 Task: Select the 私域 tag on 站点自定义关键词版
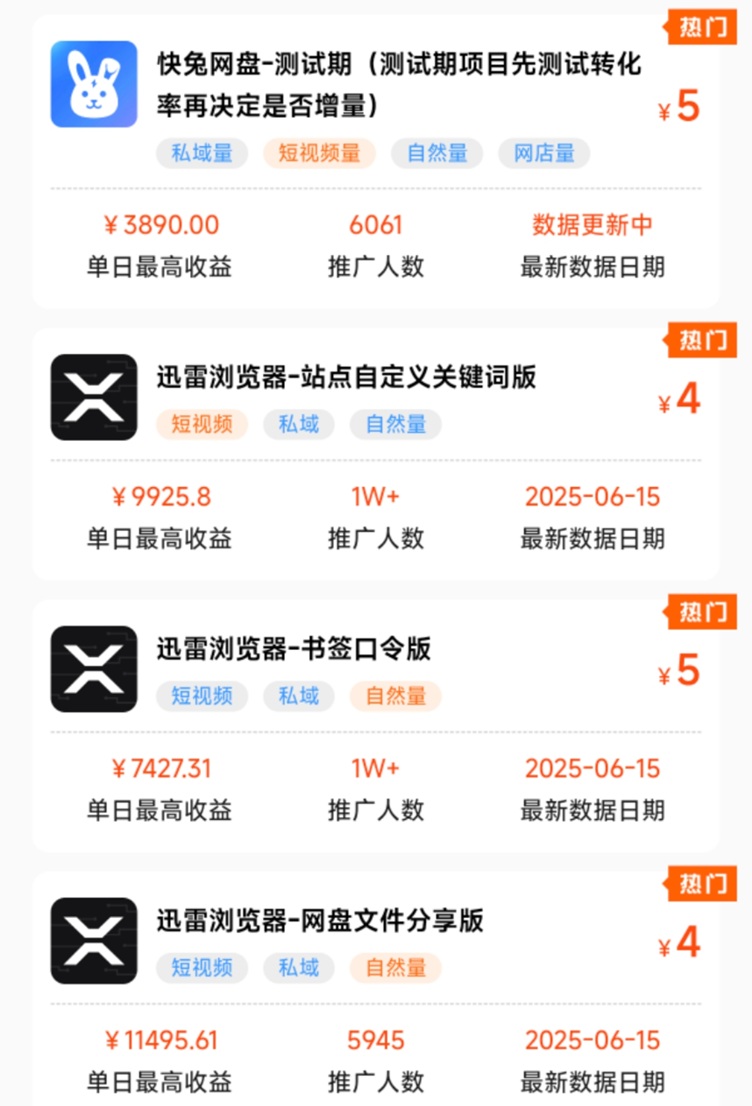298,424
